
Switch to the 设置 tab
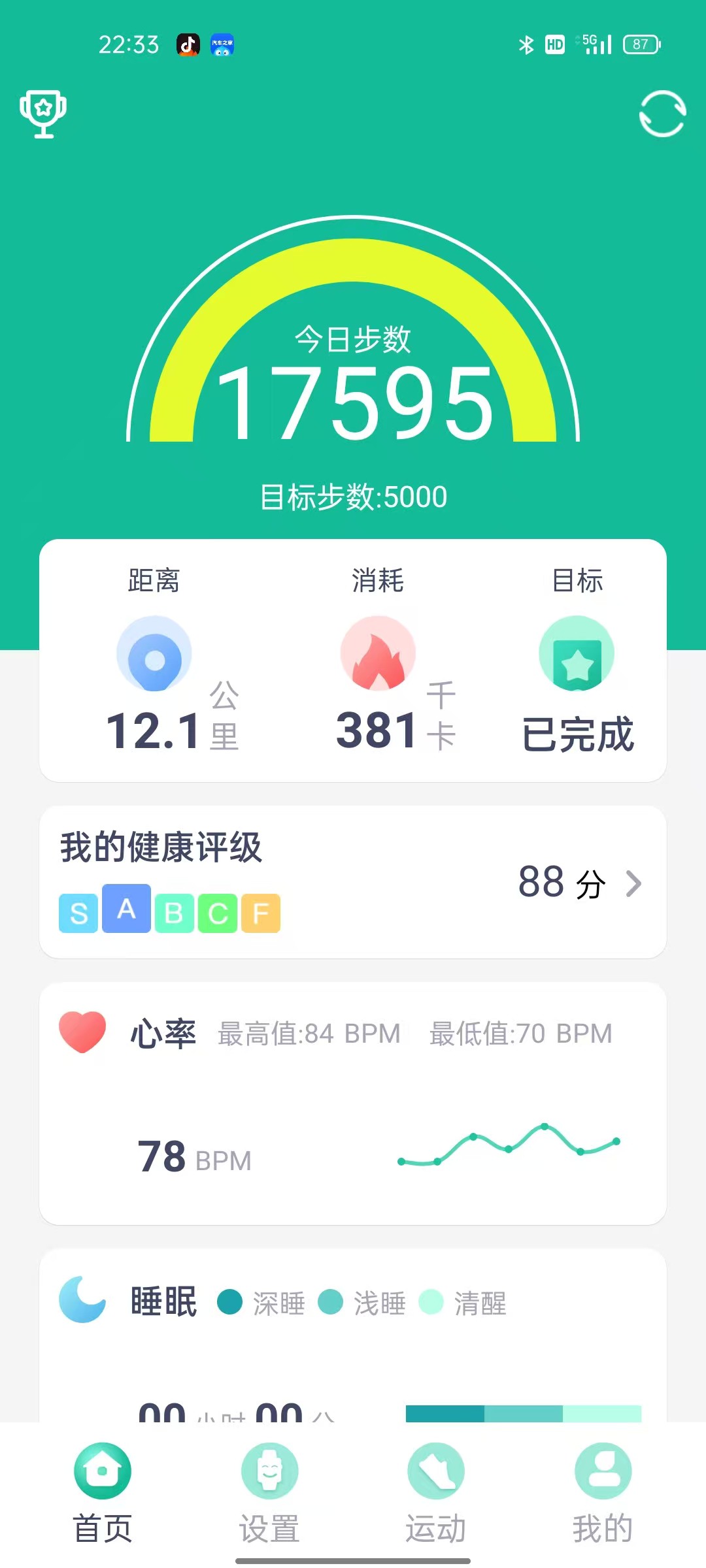coord(269,1494)
